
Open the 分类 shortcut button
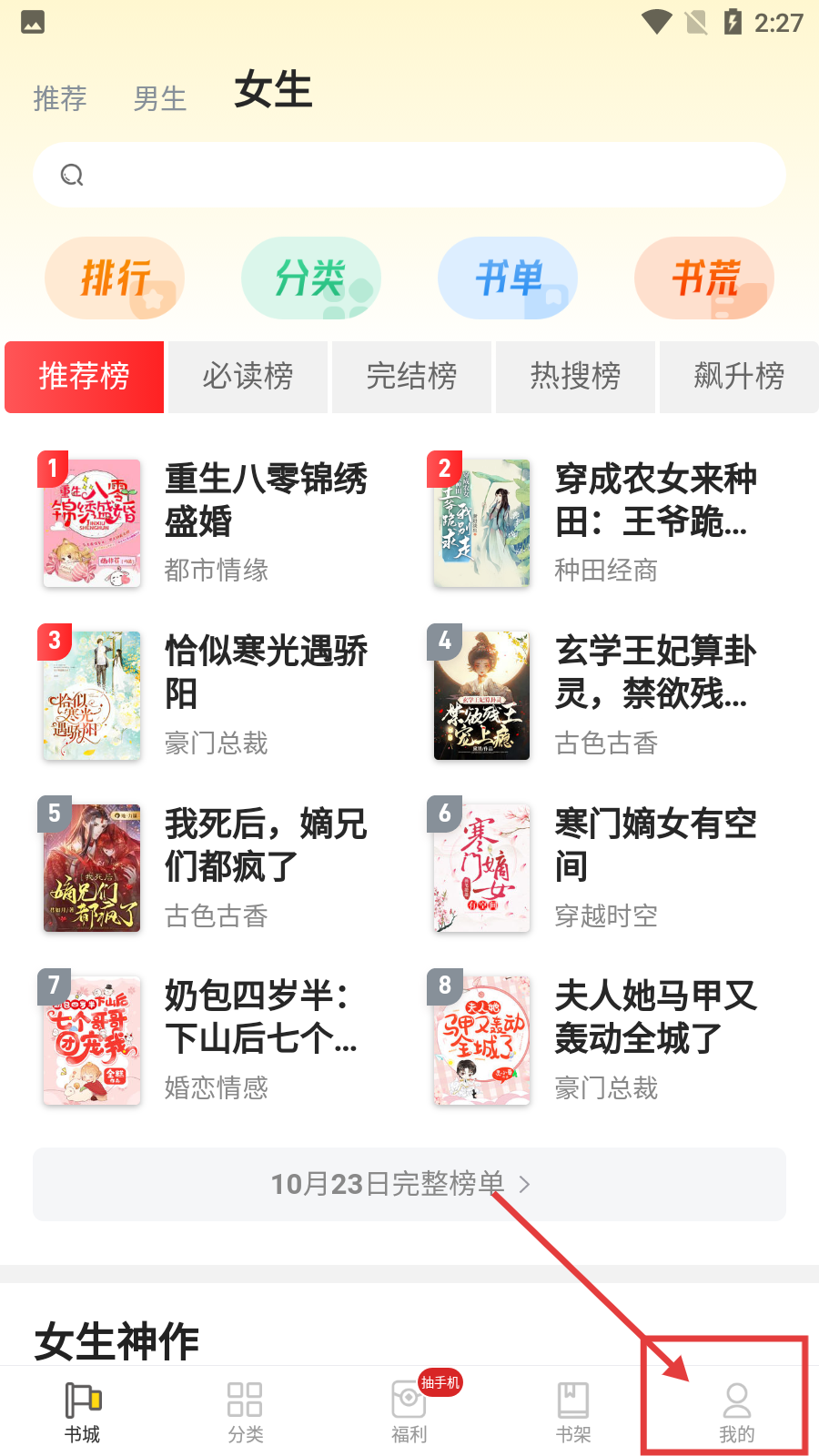click(x=311, y=278)
